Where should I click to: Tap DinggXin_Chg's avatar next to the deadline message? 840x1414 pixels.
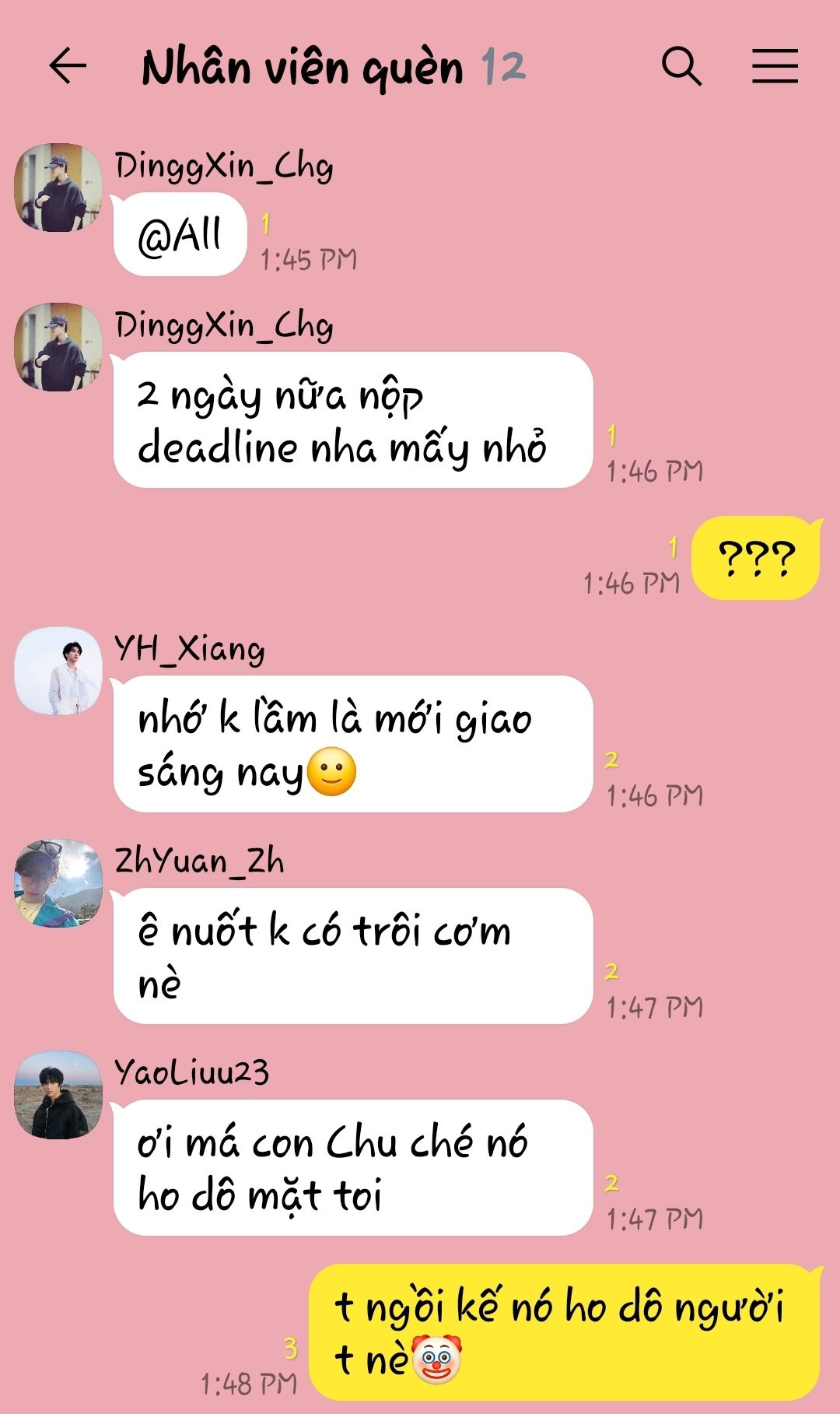pos(58,347)
